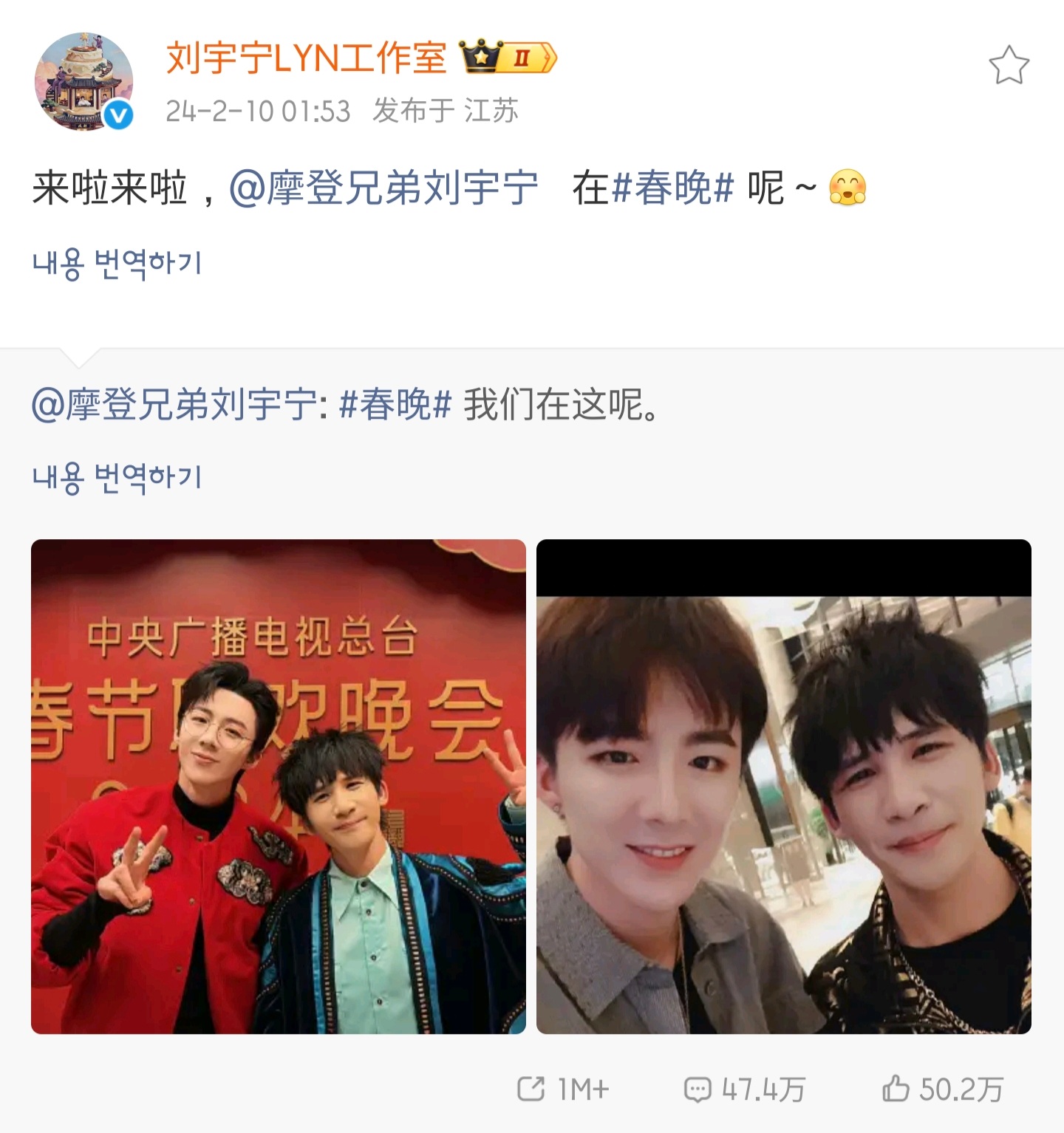Translate the reposted post content

click(x=117, y=477)
